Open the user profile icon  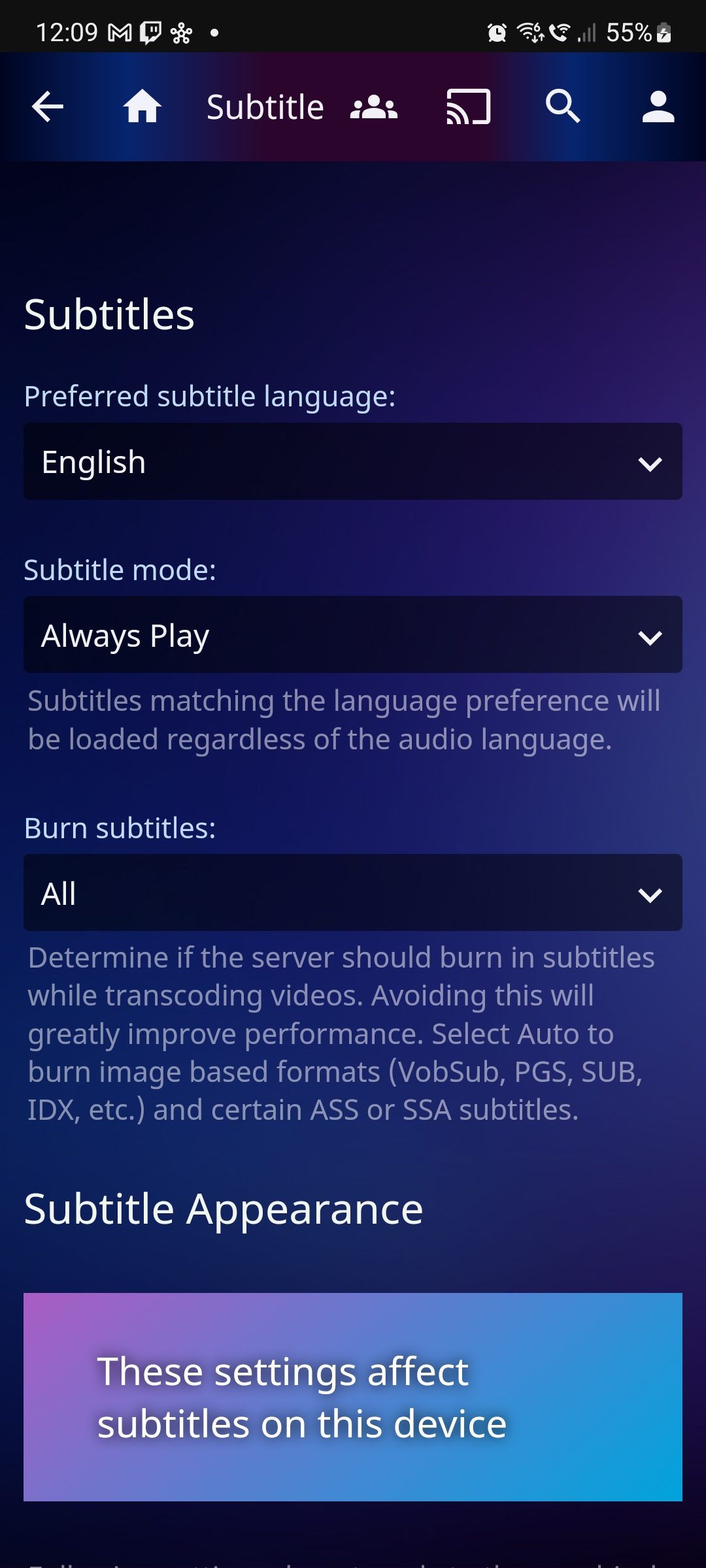658,107
